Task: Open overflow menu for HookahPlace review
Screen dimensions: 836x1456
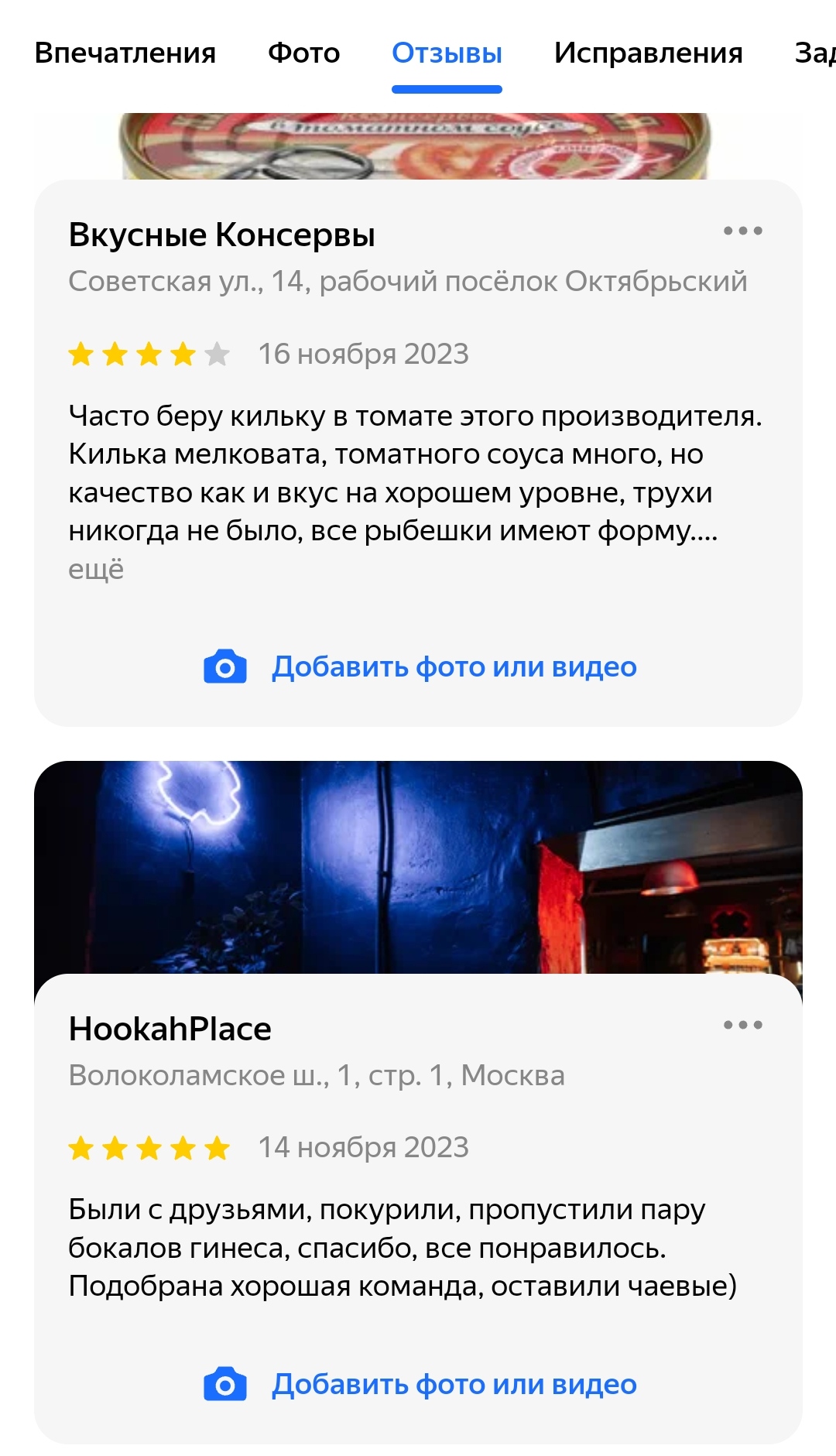Action: coord(743,1025)
